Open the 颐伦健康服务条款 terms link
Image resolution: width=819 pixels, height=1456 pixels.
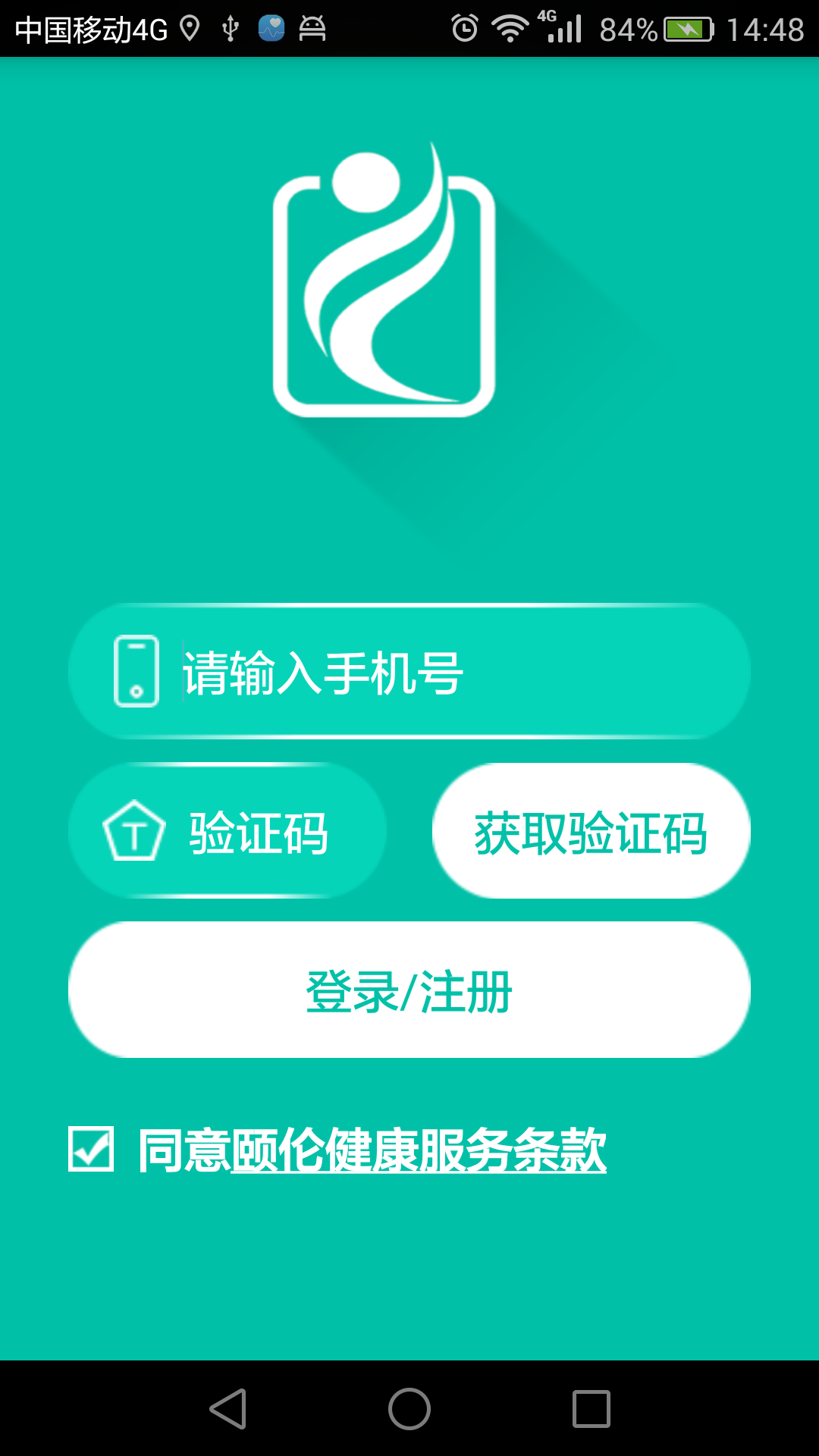419,1150
